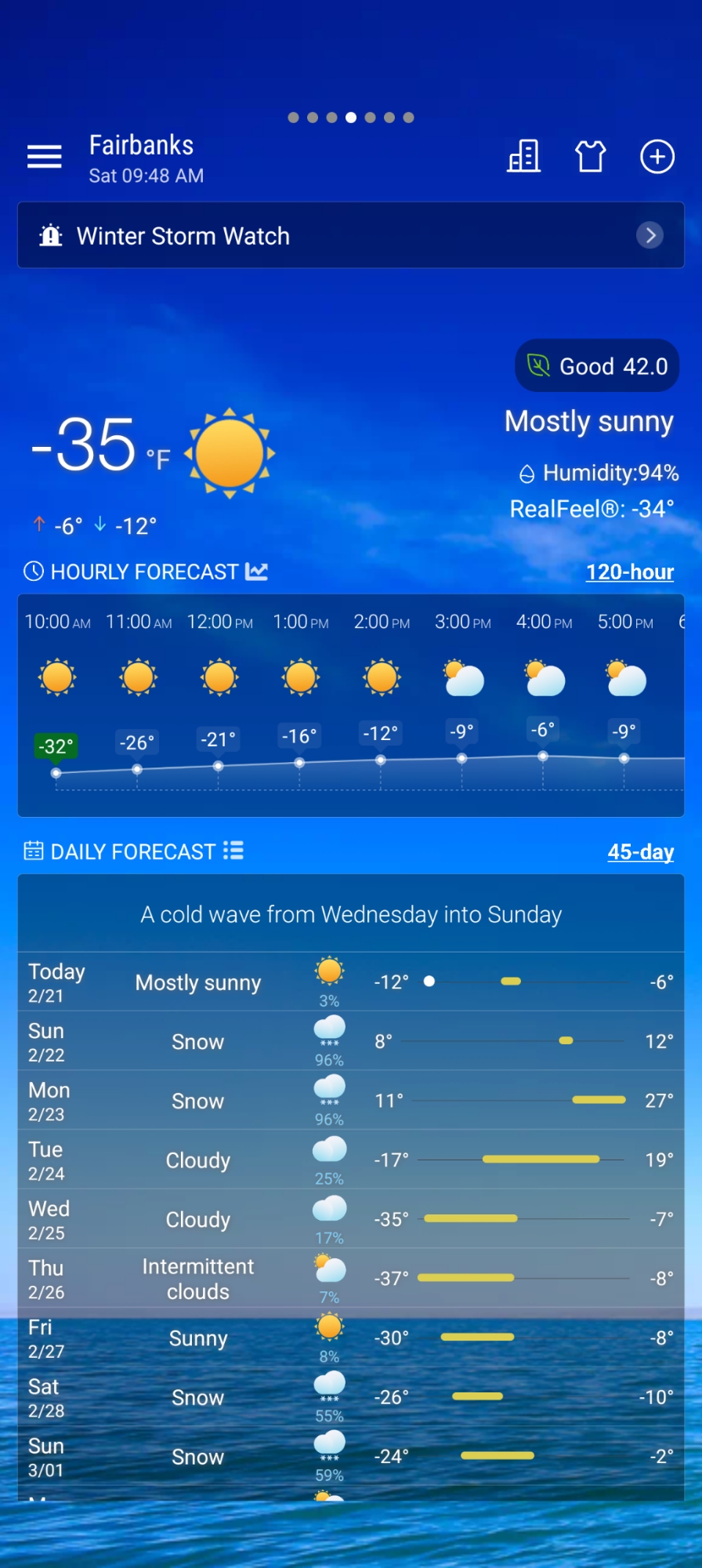Open Sat 2/28 snow forecast
Image resolution: width=702 pixels, height=1568 pixels.
click(x=351, y=1398)
